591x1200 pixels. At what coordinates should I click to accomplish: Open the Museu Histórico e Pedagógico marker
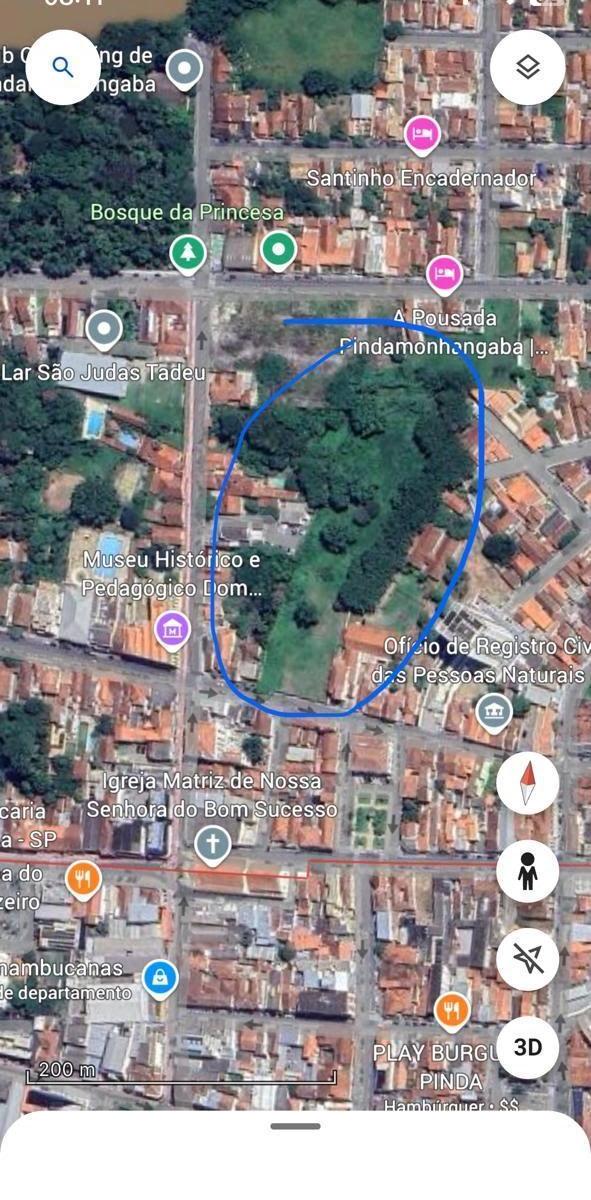(173, 630)
